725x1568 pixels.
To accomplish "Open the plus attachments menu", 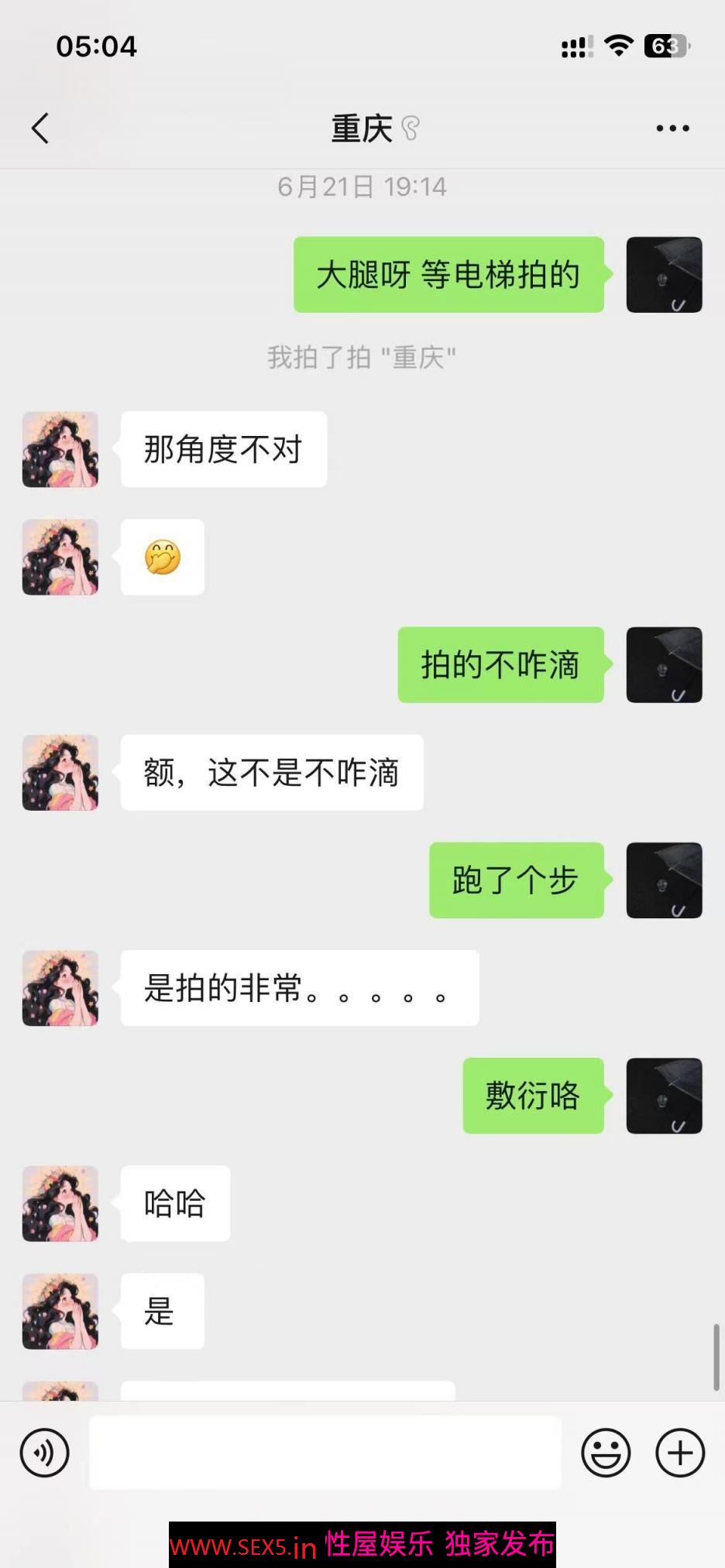I will click(x=679, y=1452).
